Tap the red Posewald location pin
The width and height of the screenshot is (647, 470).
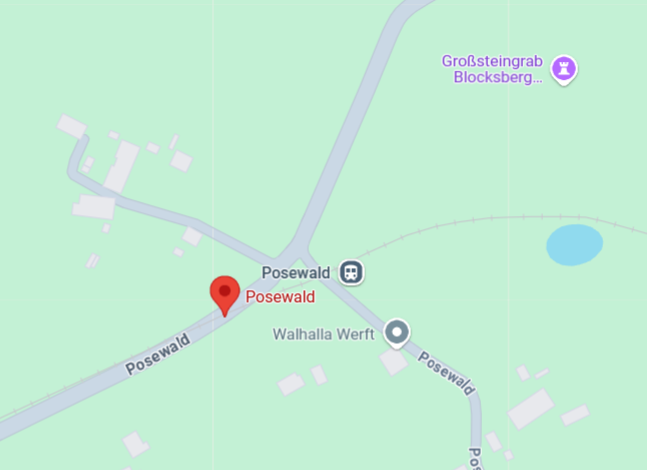click(224, 294)
